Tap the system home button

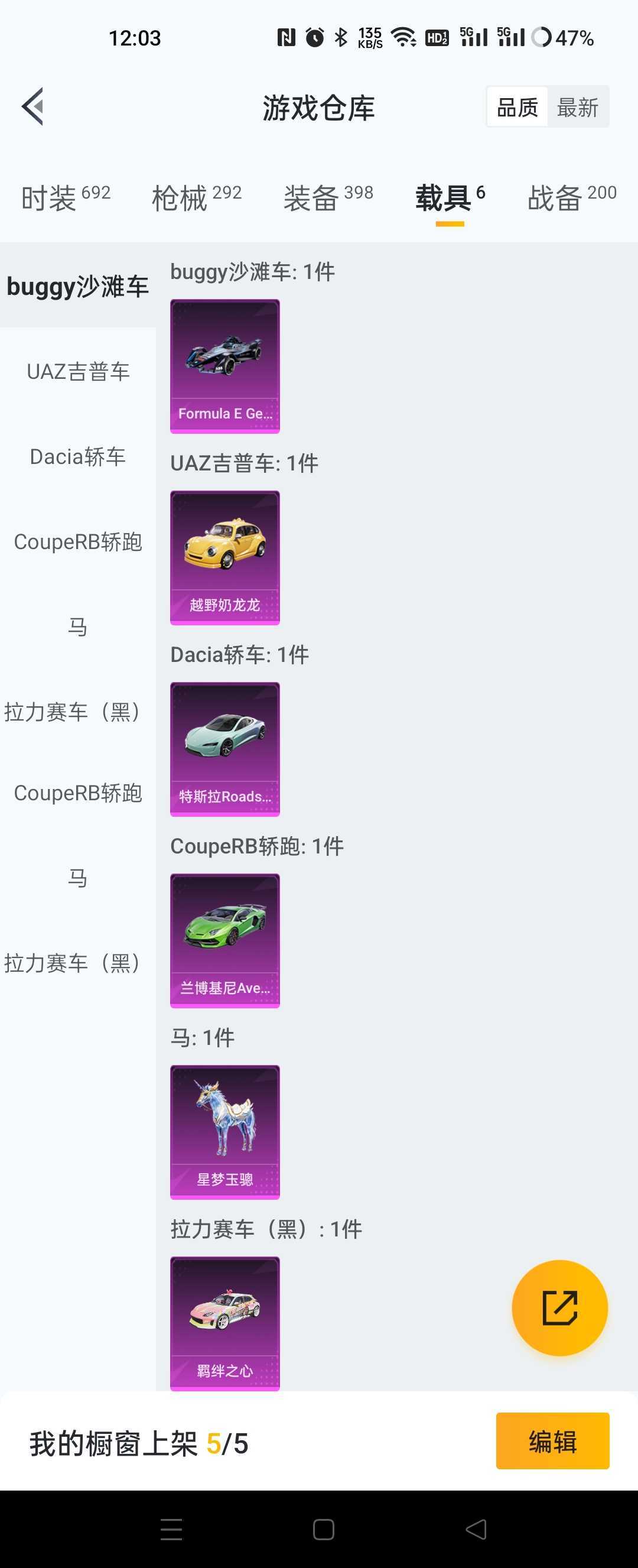(324, 1529)
